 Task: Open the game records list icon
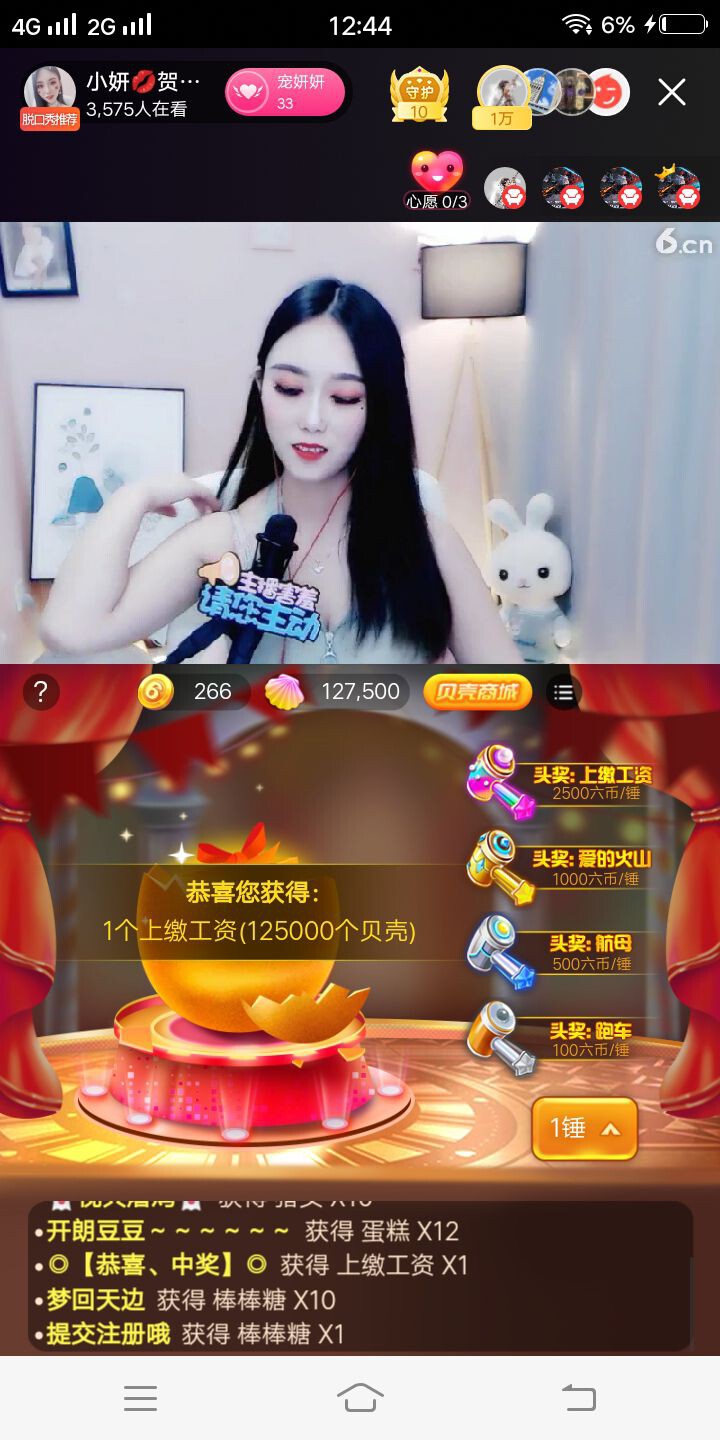pos(564,692)
